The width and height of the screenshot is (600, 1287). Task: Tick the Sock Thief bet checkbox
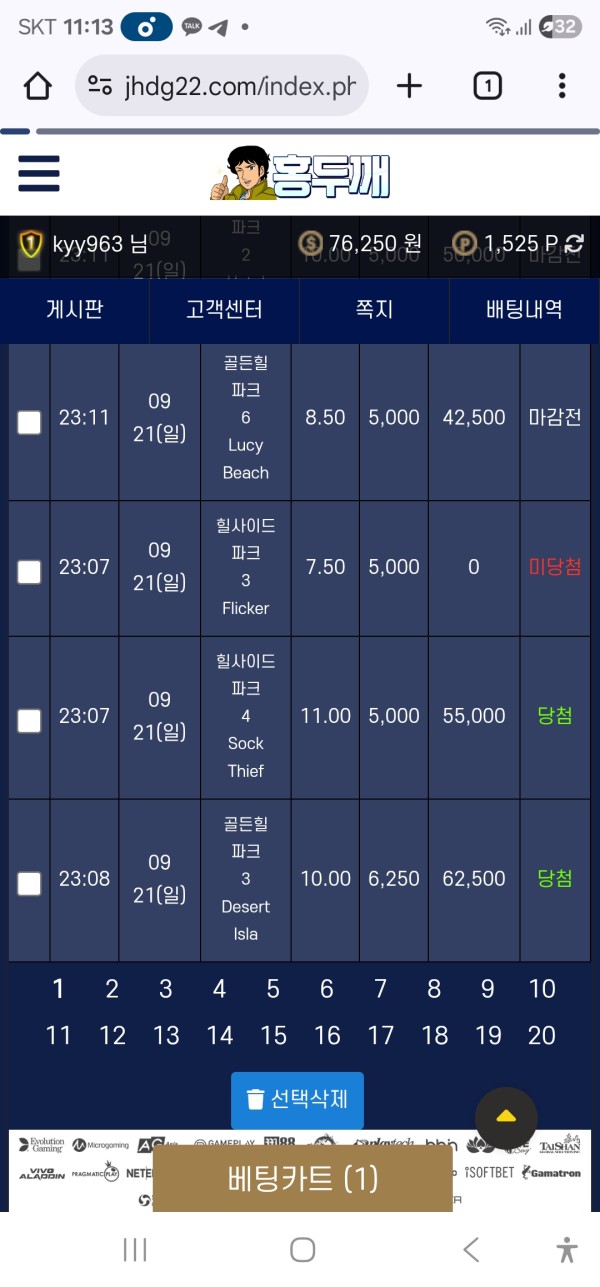click(29, 720)
